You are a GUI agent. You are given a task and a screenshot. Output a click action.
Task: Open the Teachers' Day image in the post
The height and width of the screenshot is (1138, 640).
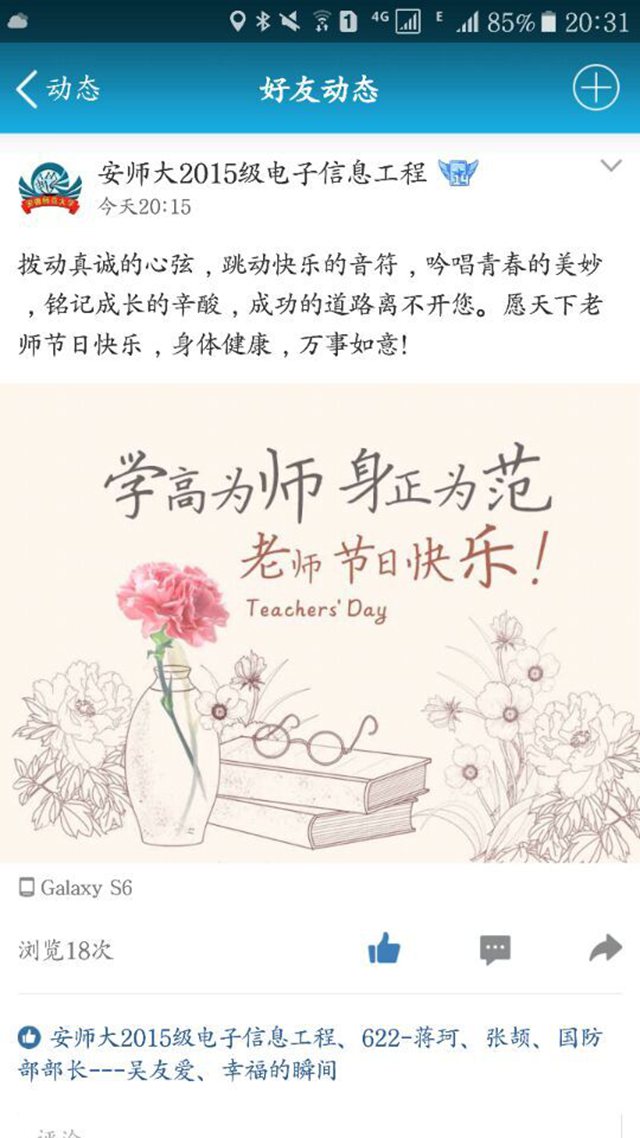320,622
